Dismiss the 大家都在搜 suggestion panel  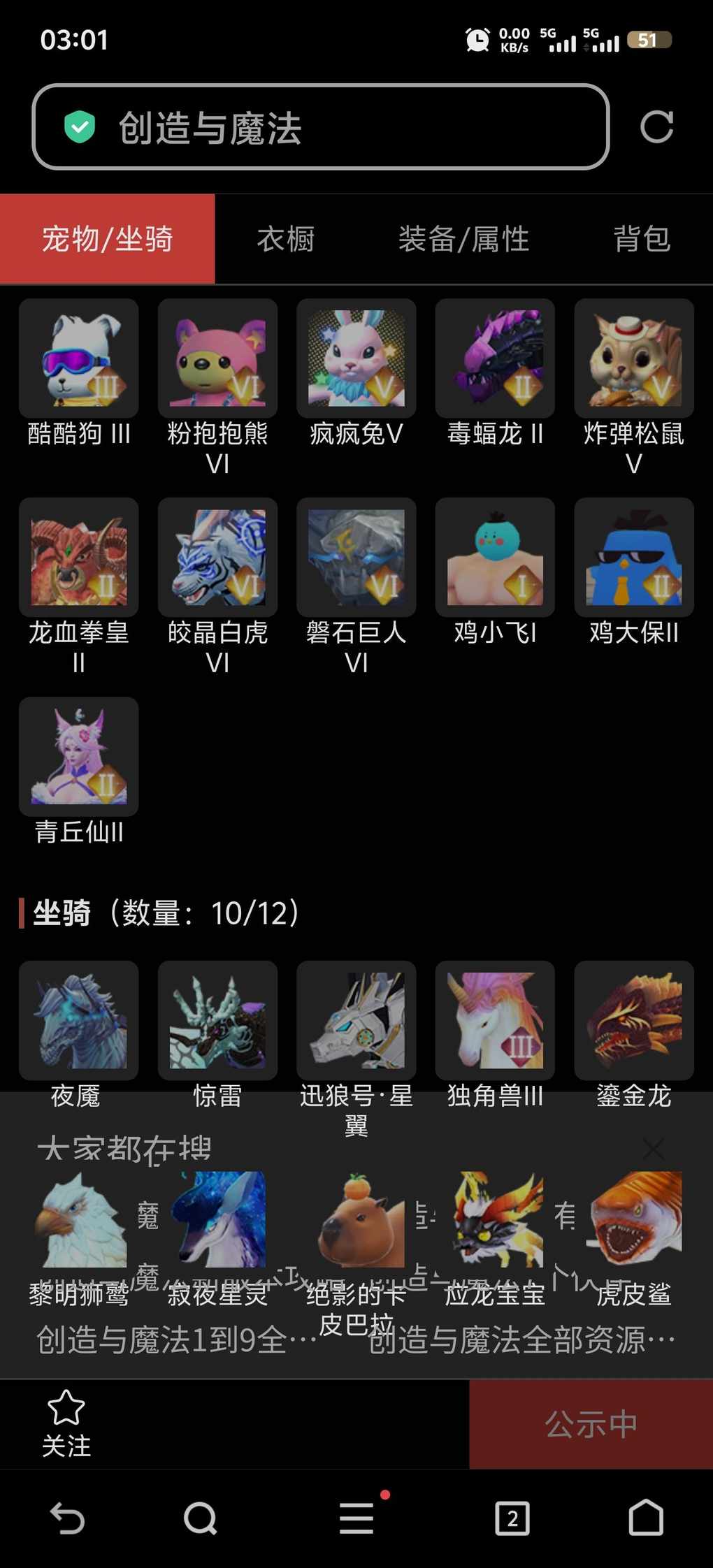[x=653, y=1149]
